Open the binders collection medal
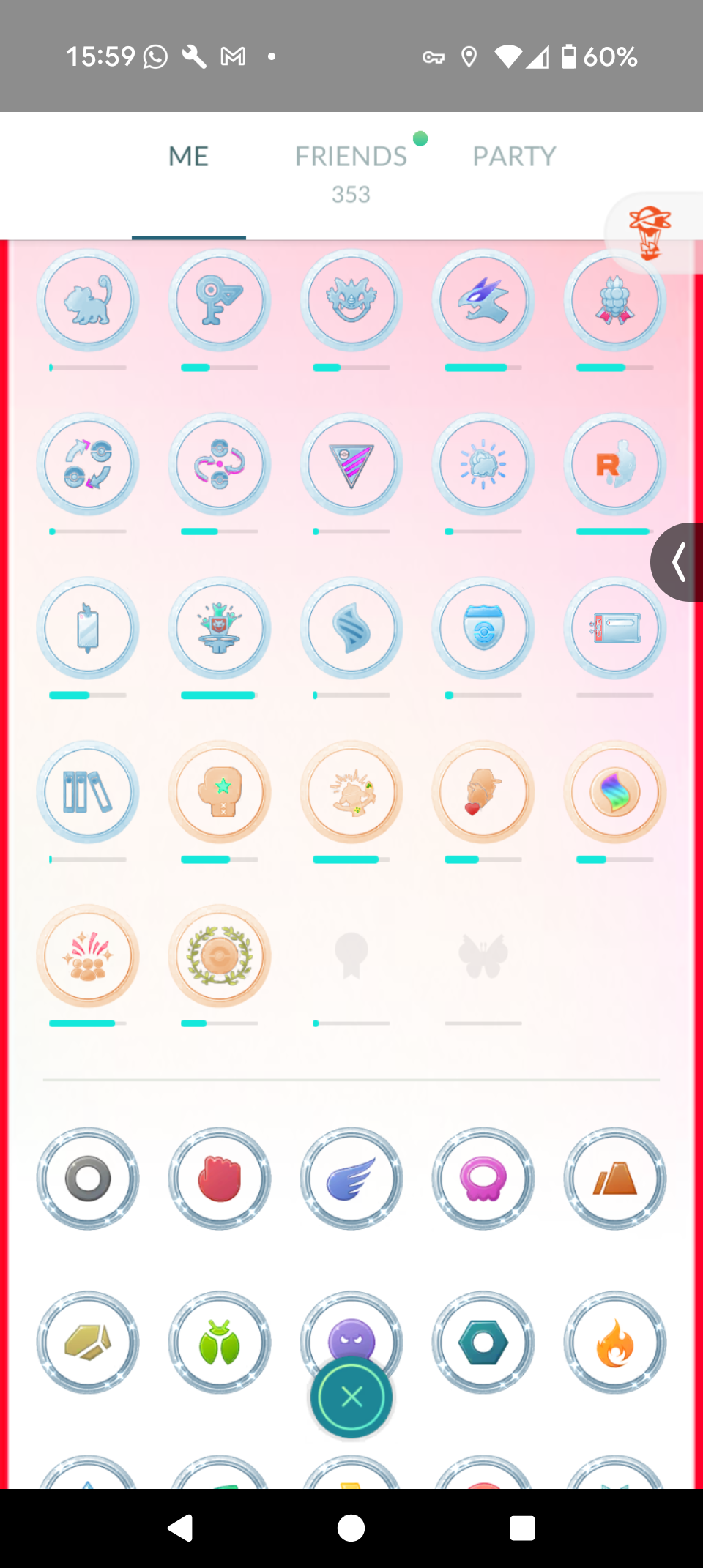 pyautogui.click(x=88, y=793)
